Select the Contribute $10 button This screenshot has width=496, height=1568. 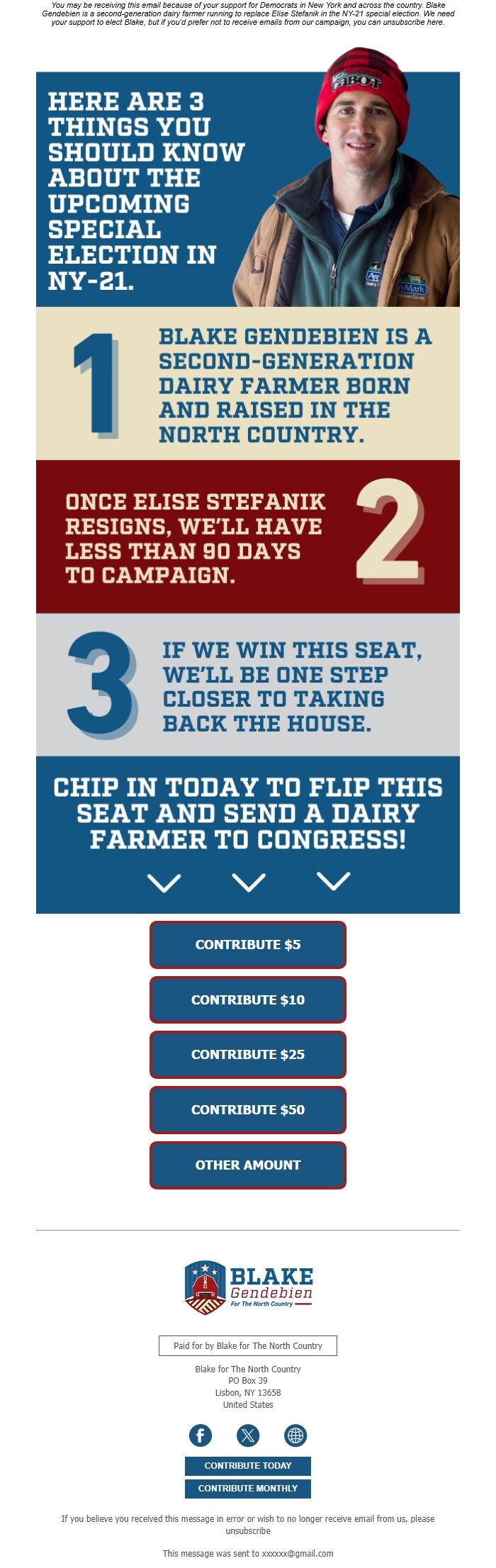(247, 999)
